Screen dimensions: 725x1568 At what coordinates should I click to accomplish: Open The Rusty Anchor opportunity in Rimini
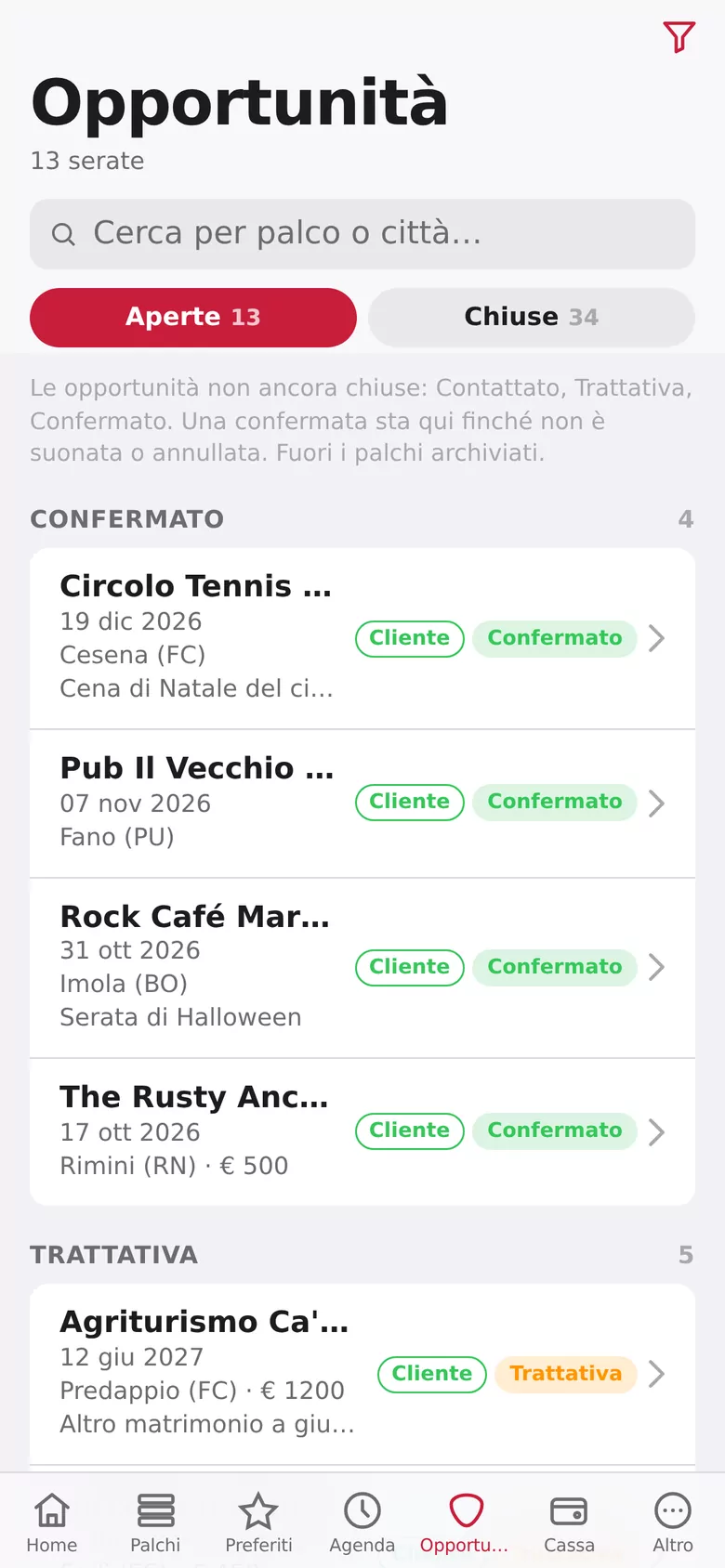click(x=362, y=1131)
